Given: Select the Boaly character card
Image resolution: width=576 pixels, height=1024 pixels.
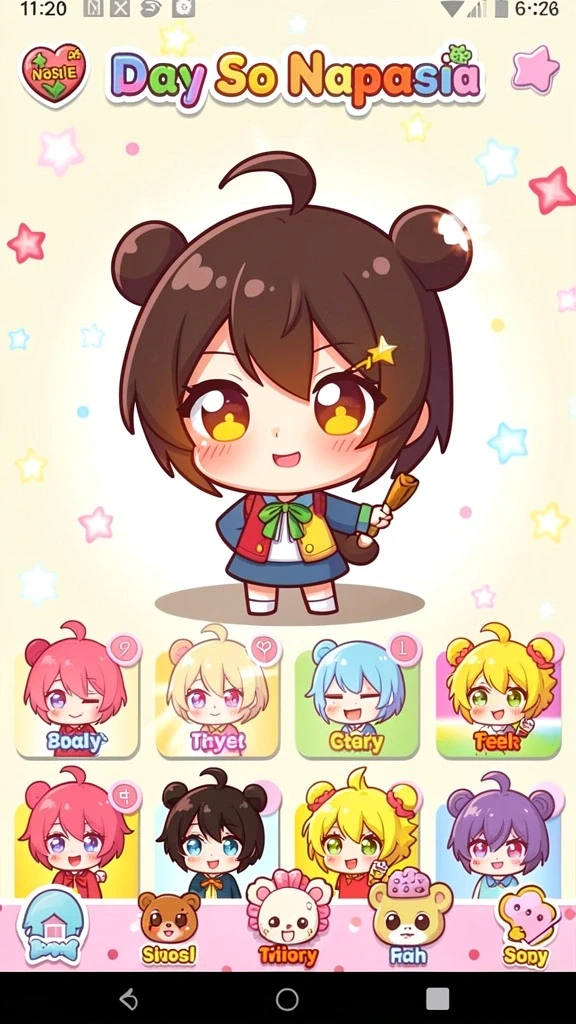Looking at the screenshot, I should [77, 694].
